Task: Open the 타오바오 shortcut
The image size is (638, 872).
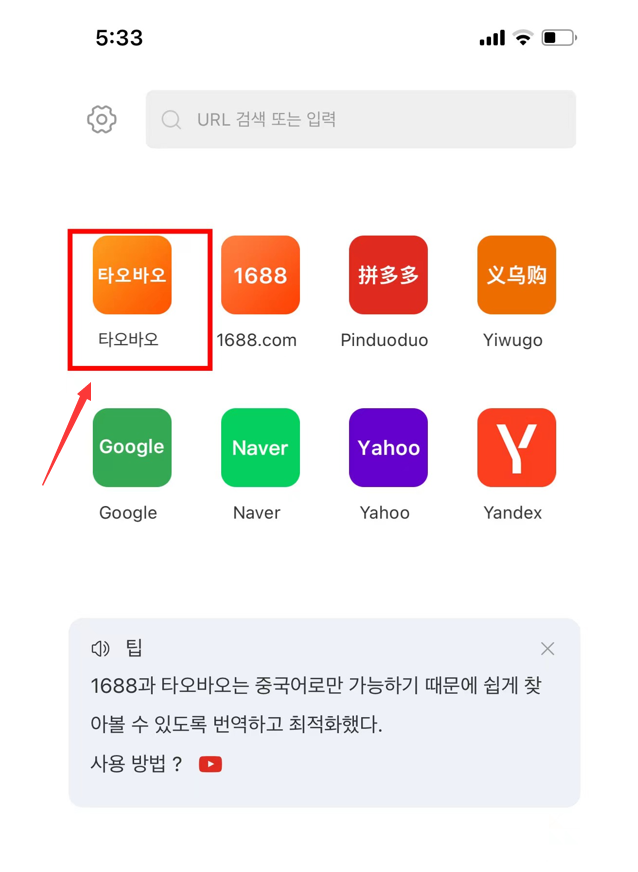Action: pos(132,276)
